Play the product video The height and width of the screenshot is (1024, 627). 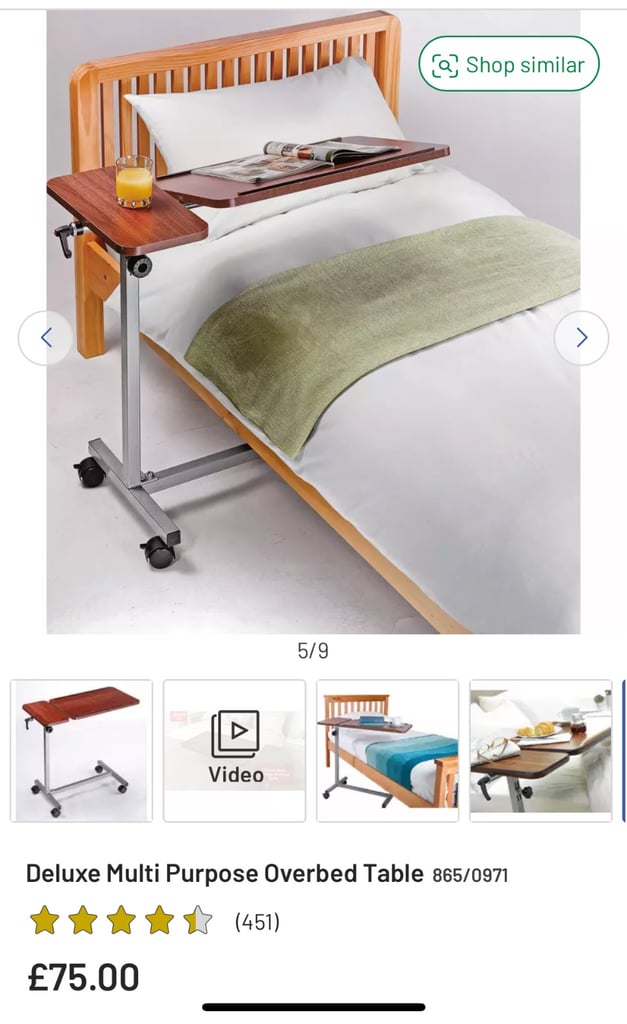(x=234, y=750)
